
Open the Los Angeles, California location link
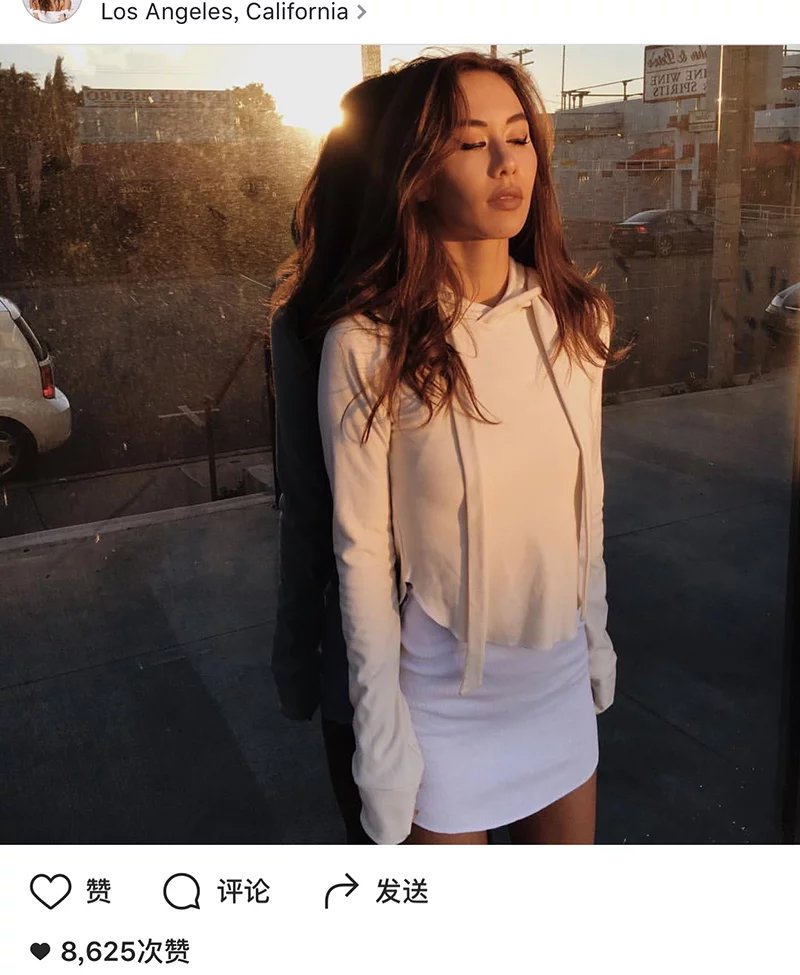pyautogui.click(x=232, y=12)
